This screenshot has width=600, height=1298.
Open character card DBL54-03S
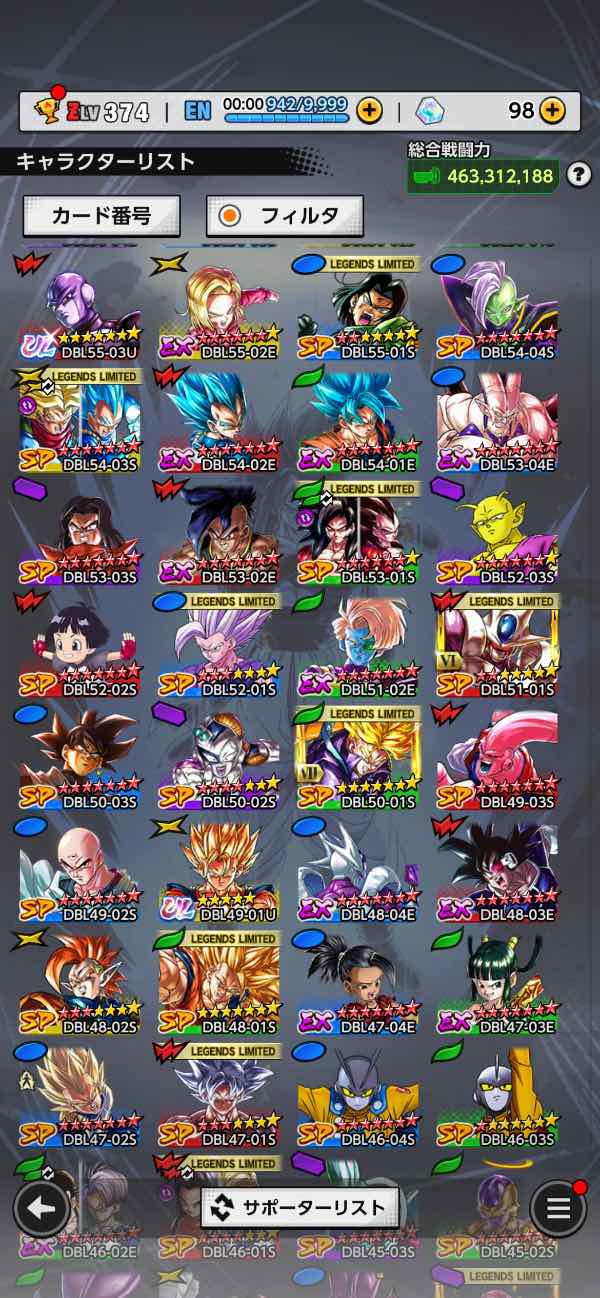(x=80, y=420)
